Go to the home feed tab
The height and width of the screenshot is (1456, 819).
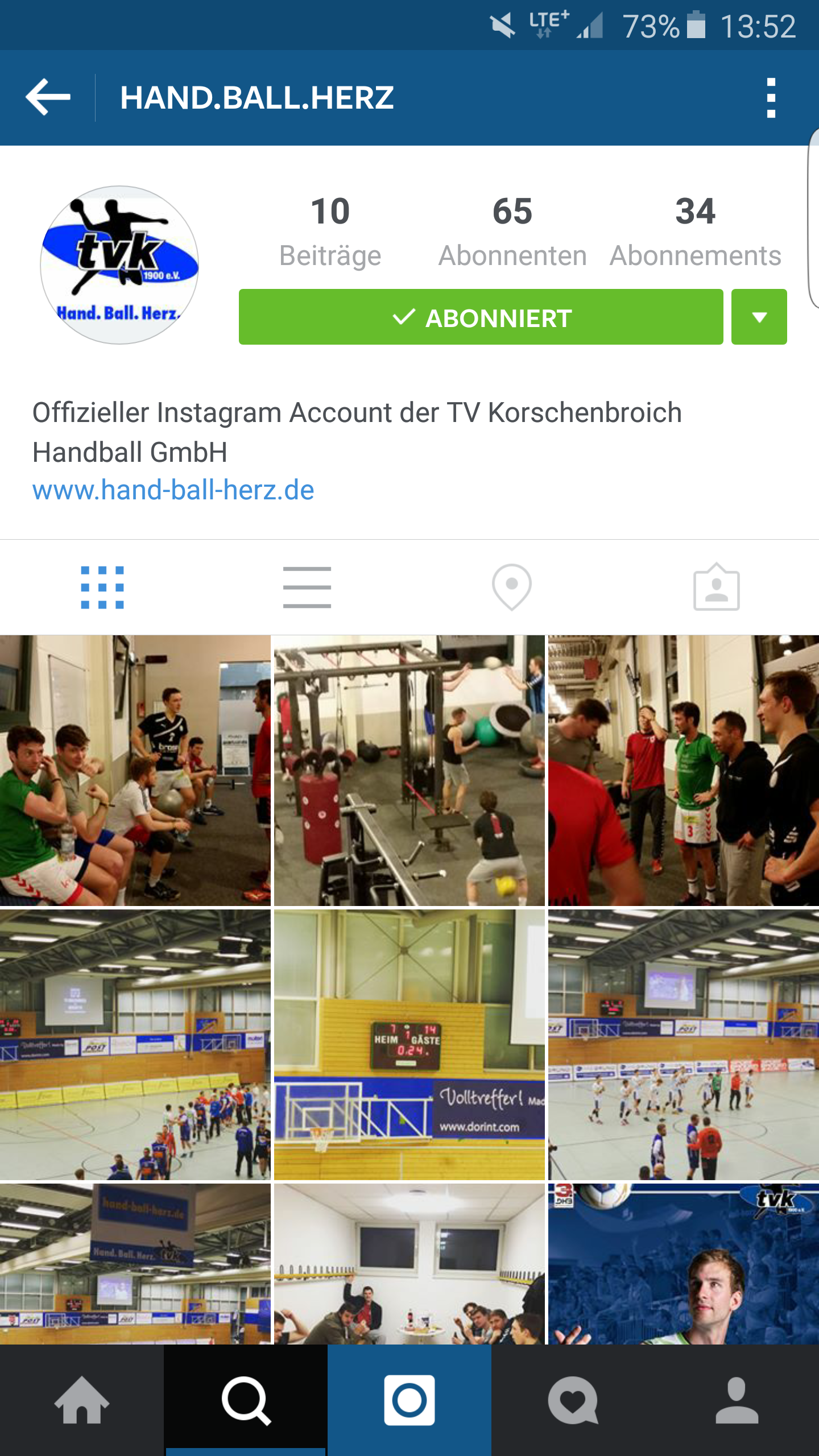[x=82, y=1400]
